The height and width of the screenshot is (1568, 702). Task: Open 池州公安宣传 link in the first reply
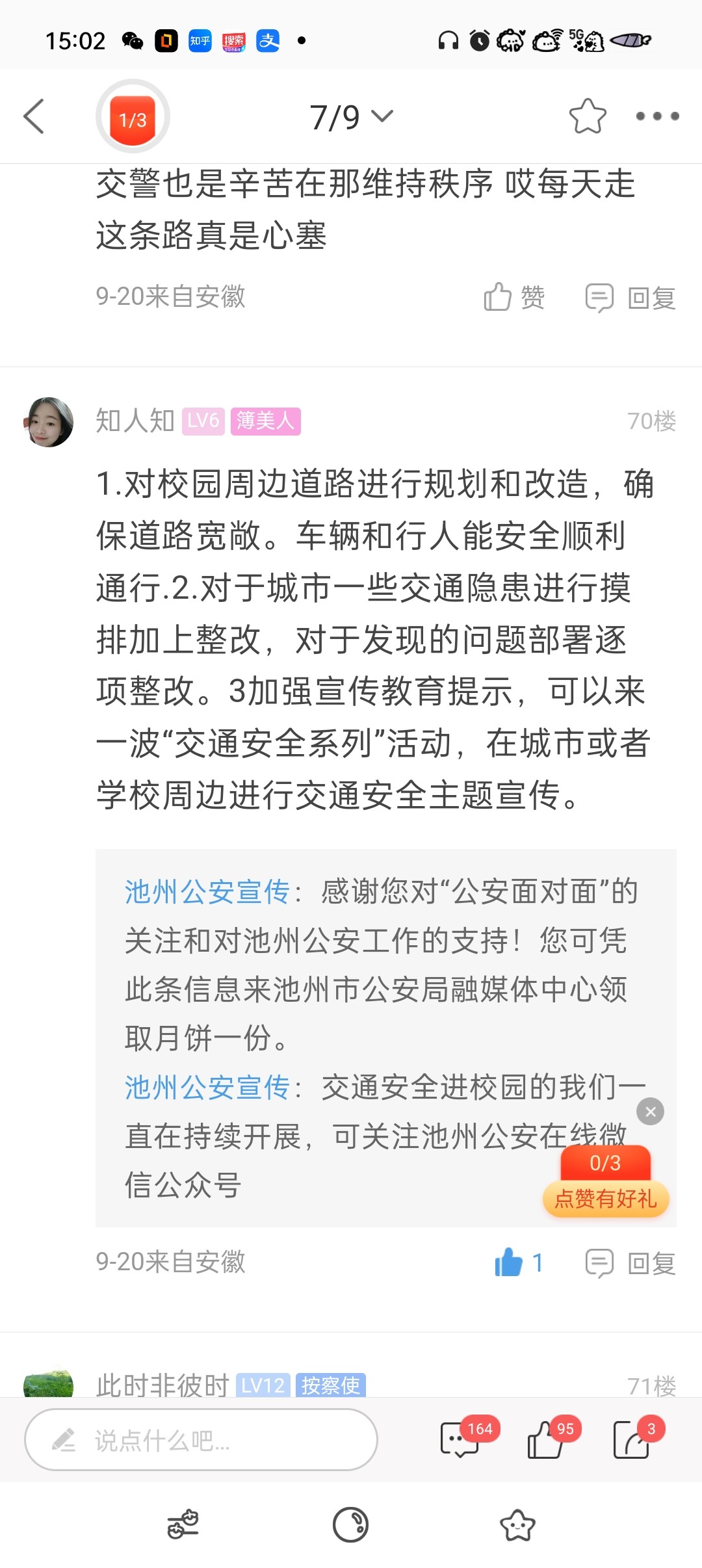[207, 892]
